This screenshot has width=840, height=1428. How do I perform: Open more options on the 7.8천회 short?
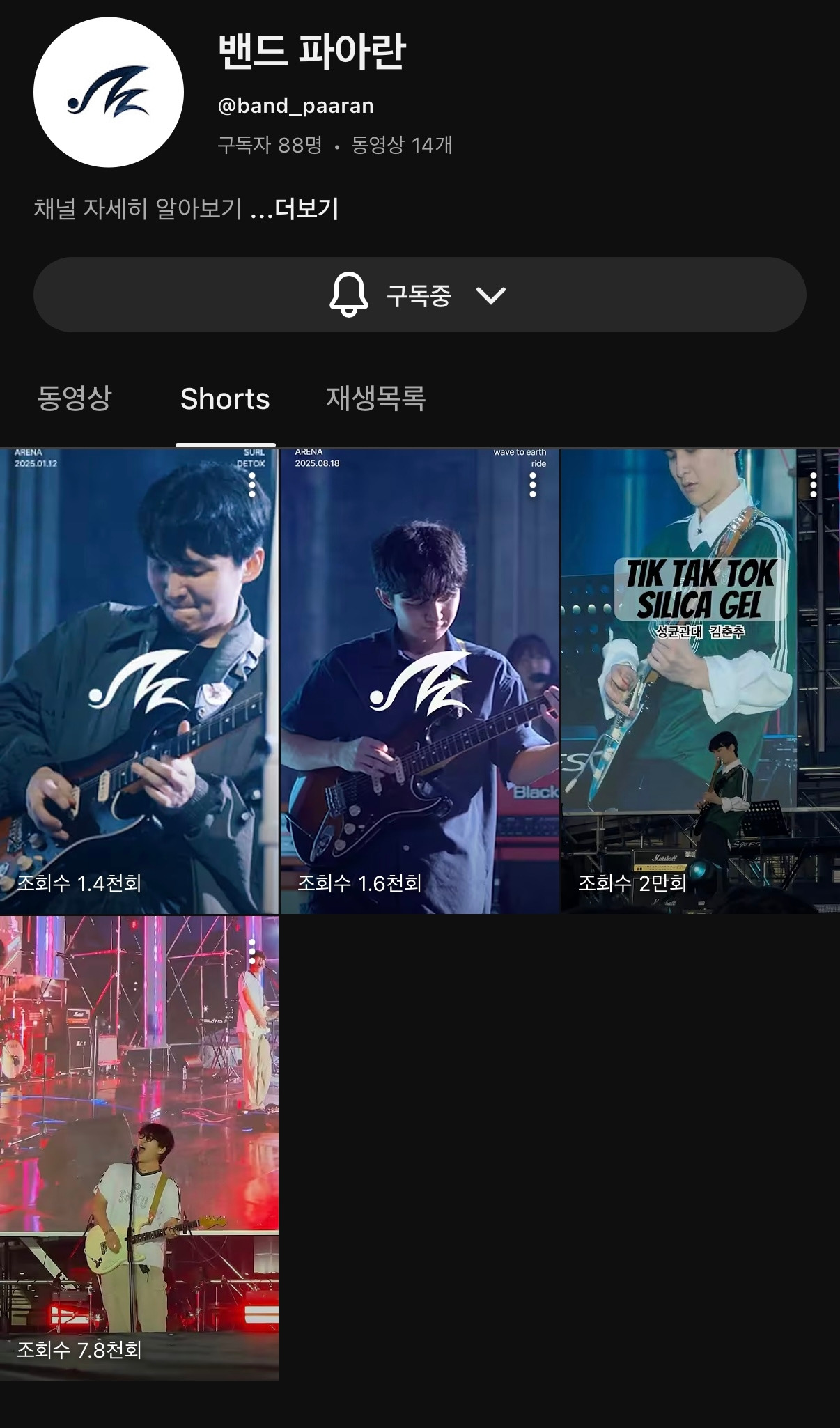[x=252, y=952]
